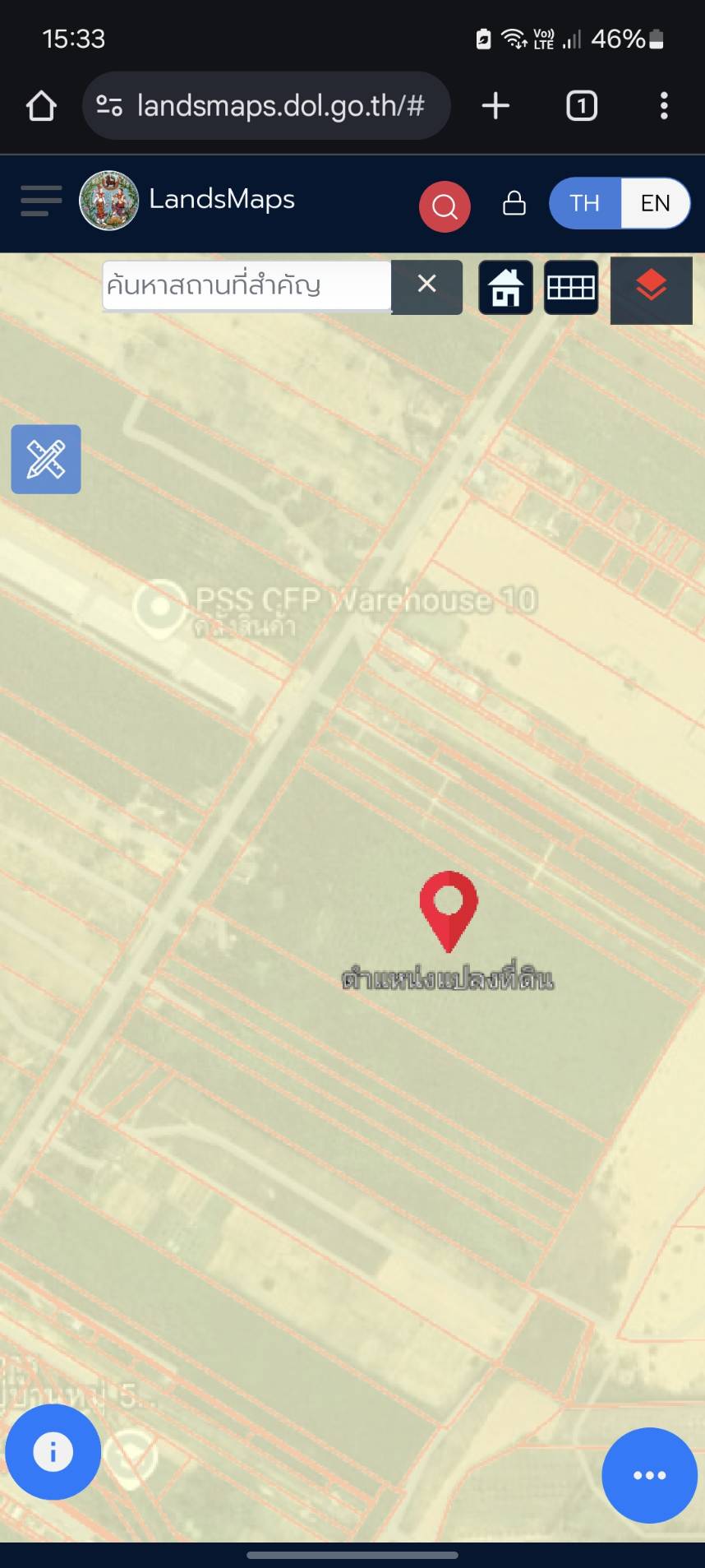Open the blue three-dots floating menu

click(x=649, y=1475)
